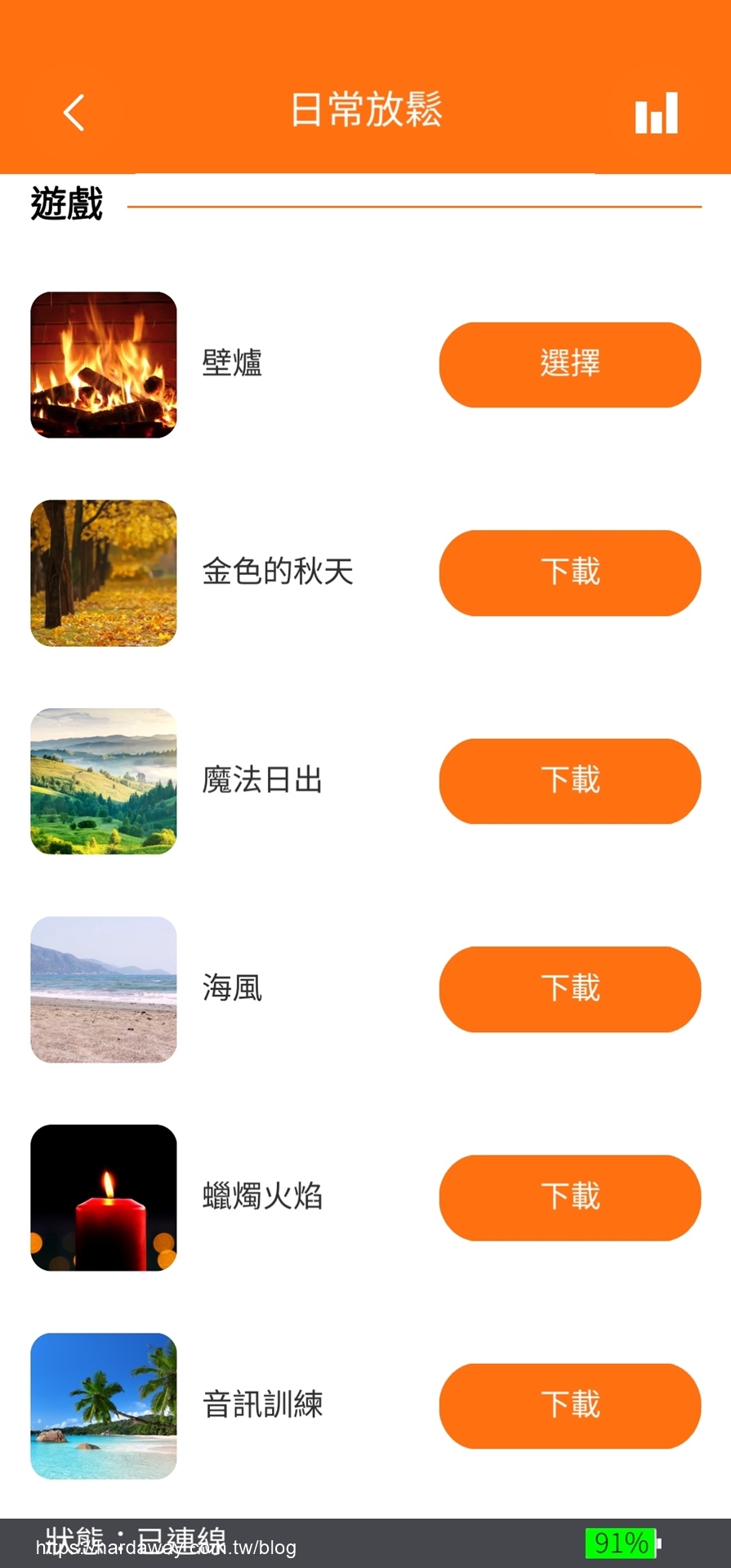731x1568 pixels.
Task: Download the 金色的秋天 scene
Action: (570, 573)
